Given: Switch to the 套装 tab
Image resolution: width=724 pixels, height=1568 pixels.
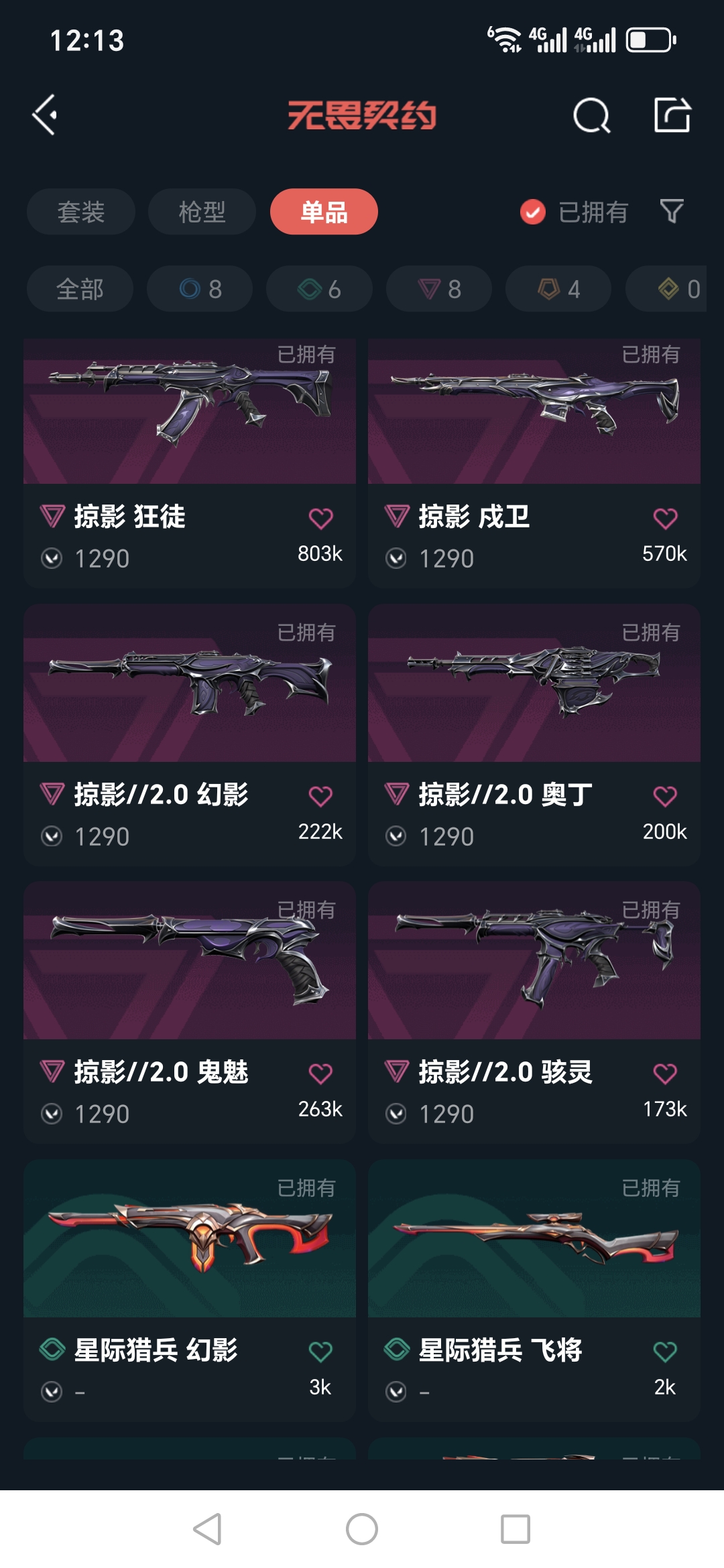Looking at the screenshot, I should point(80,212).
